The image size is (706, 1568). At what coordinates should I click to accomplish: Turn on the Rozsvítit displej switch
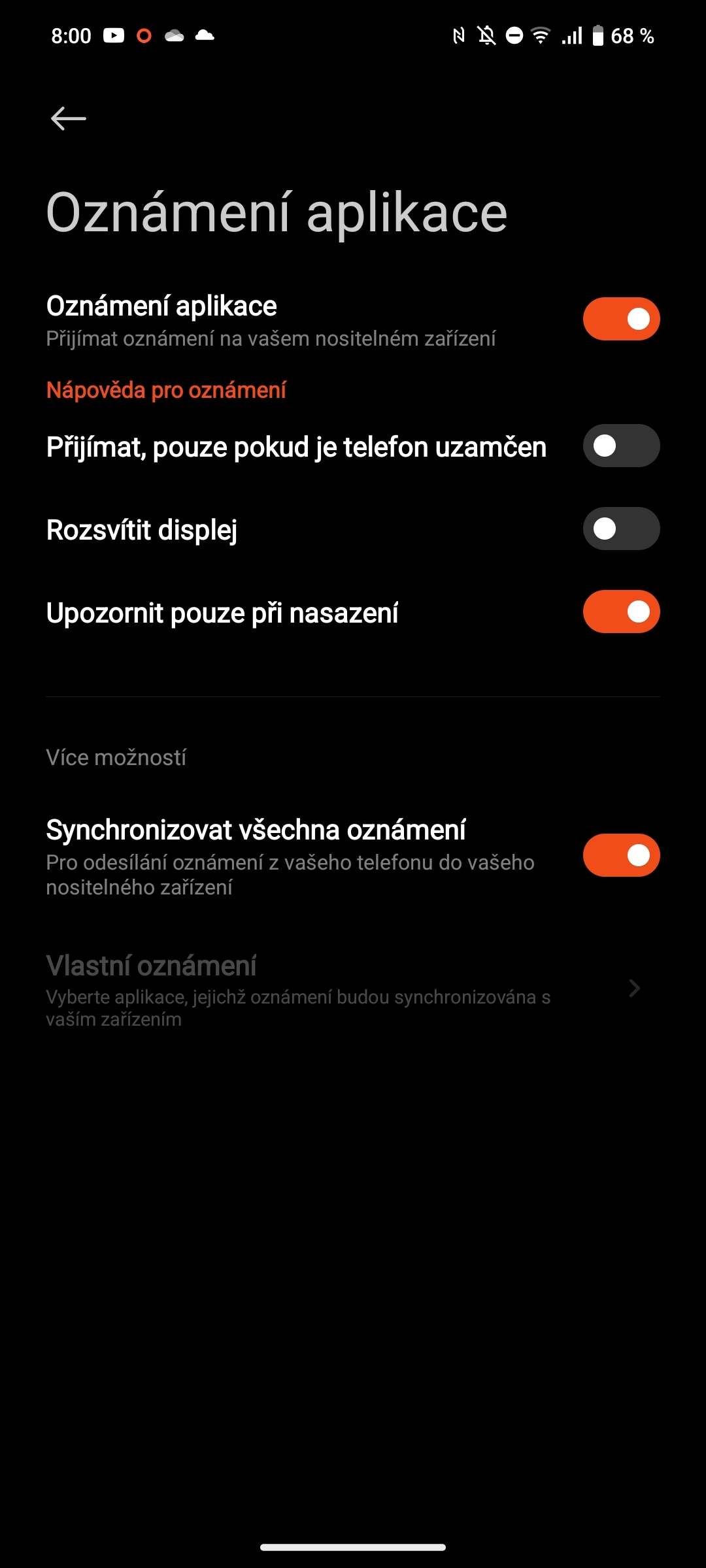(x=621, y=528)
